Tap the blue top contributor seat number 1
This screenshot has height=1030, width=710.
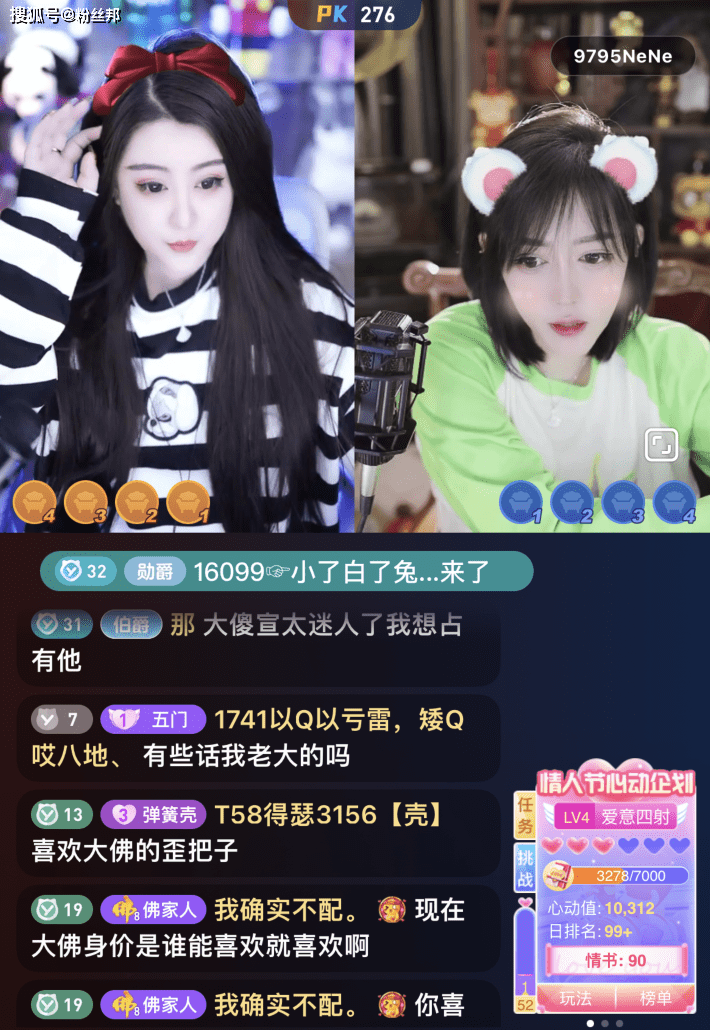[x=521, y=503]
